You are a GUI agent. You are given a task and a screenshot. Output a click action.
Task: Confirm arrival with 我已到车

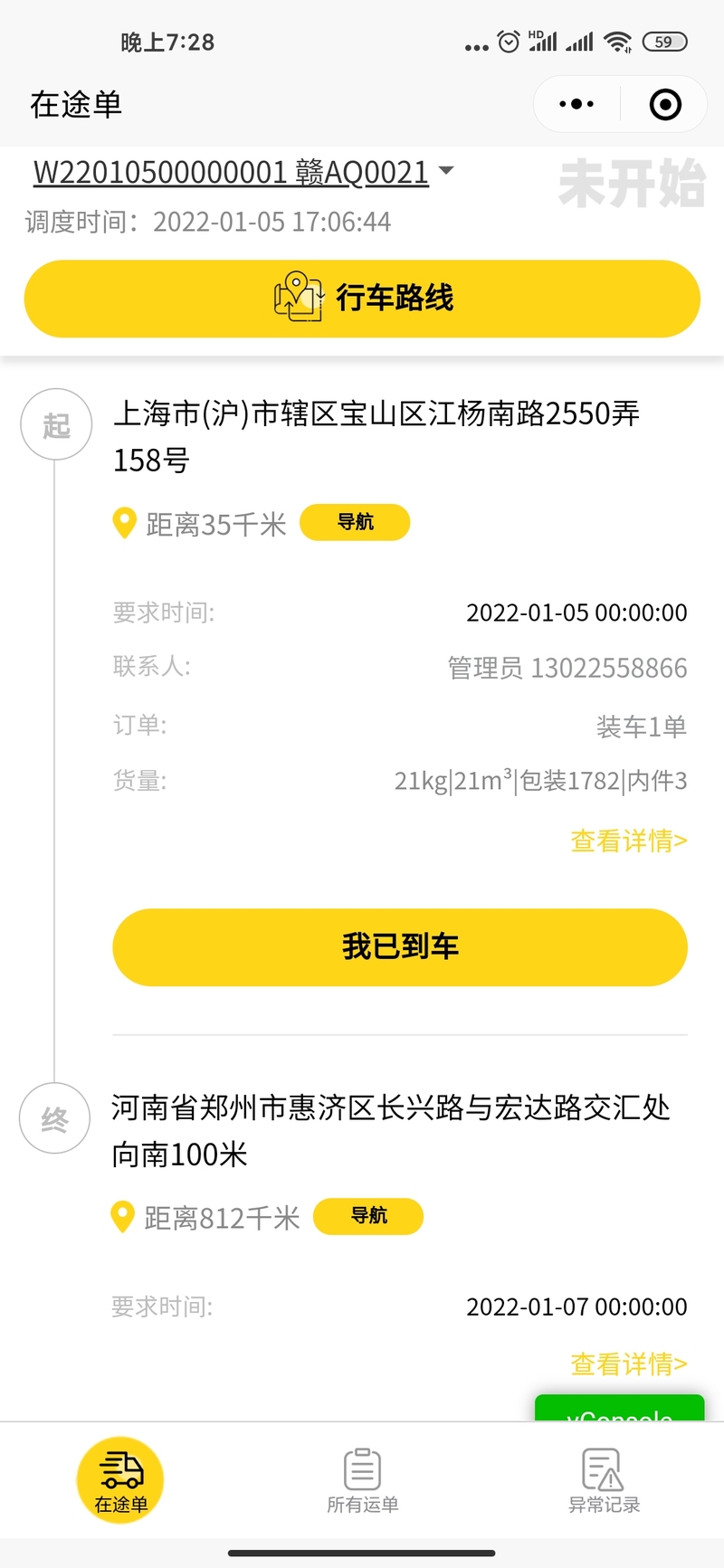pyautogui.click(x=400, y=946)
